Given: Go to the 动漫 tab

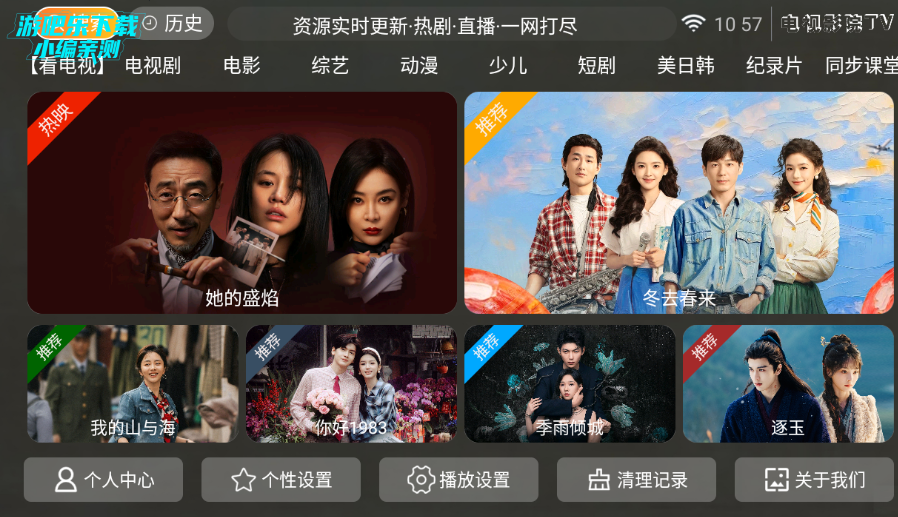Looking at the screenshot, I should click(x=419, y=66).
